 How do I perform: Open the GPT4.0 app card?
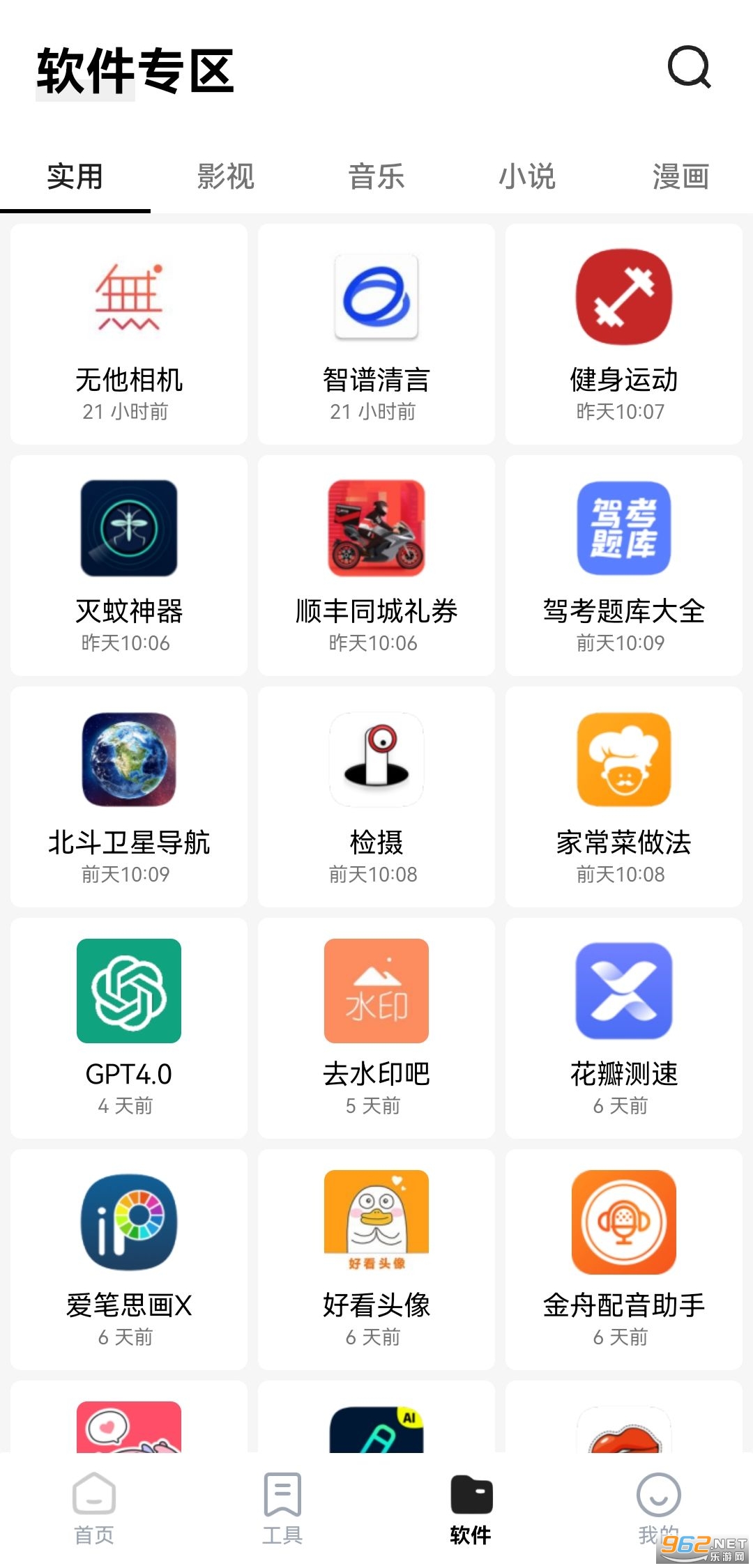tap(129, 1028)
